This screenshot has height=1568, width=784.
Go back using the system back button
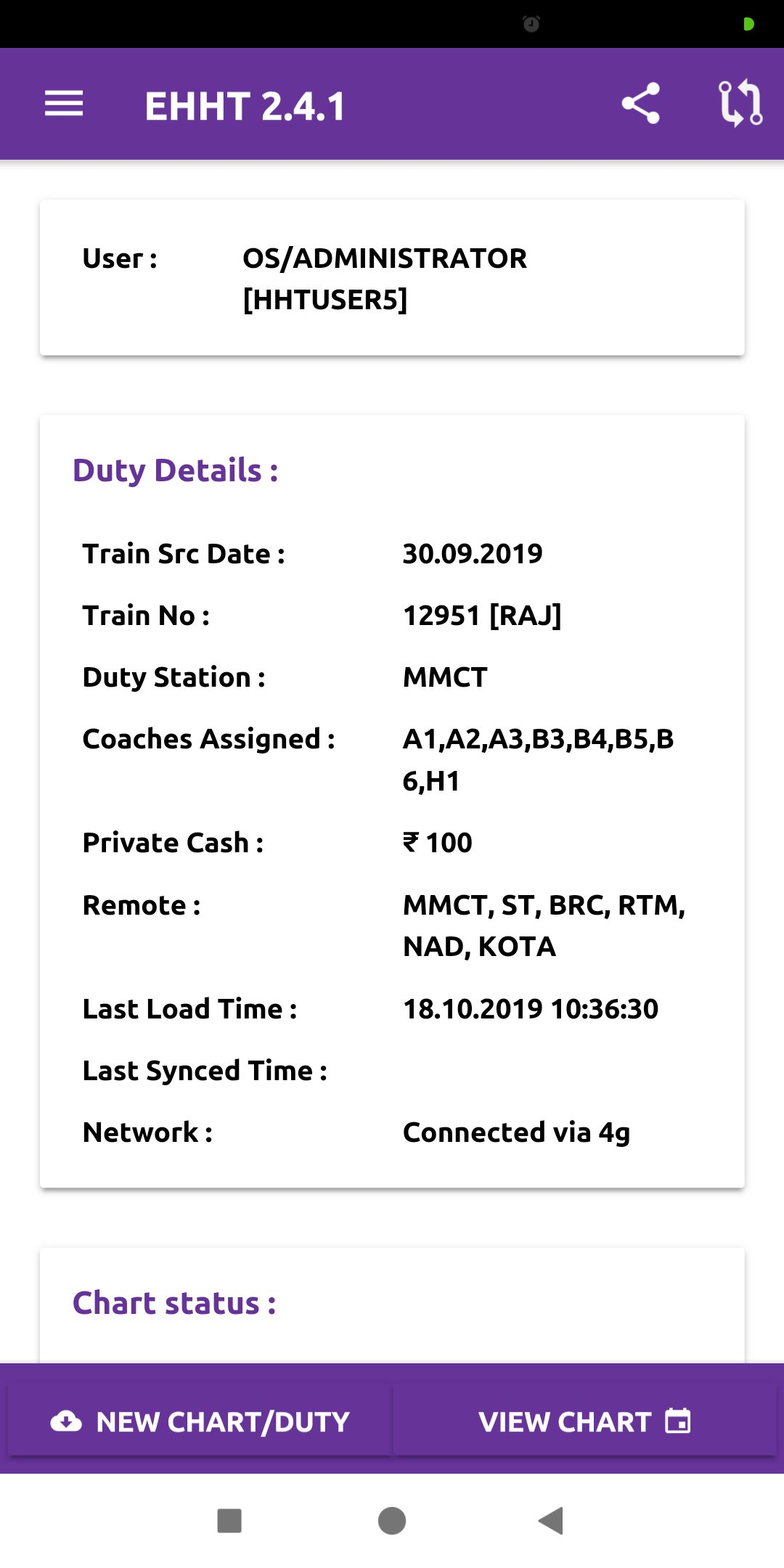coord(551,1520)
